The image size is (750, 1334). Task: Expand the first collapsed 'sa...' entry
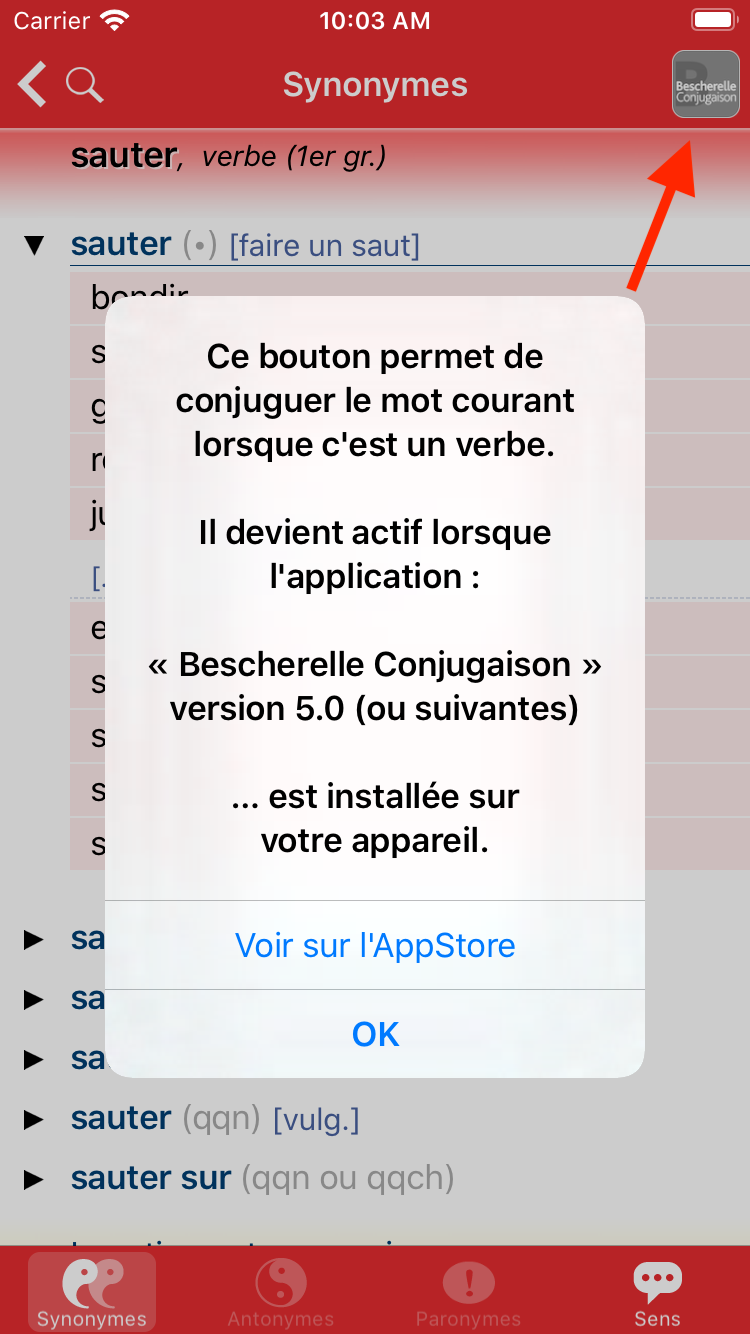click(x=35, y=938)
